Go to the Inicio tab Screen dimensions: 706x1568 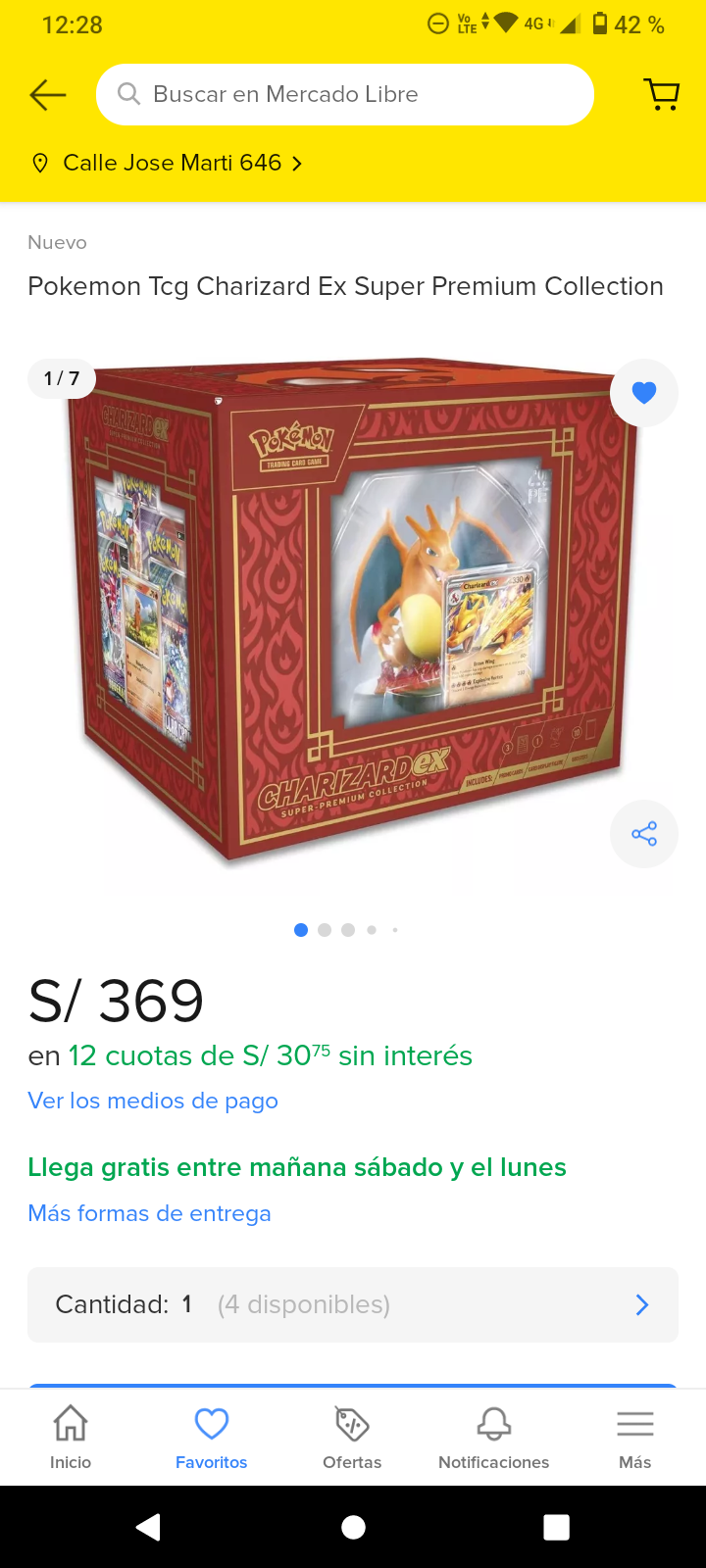71,1437
